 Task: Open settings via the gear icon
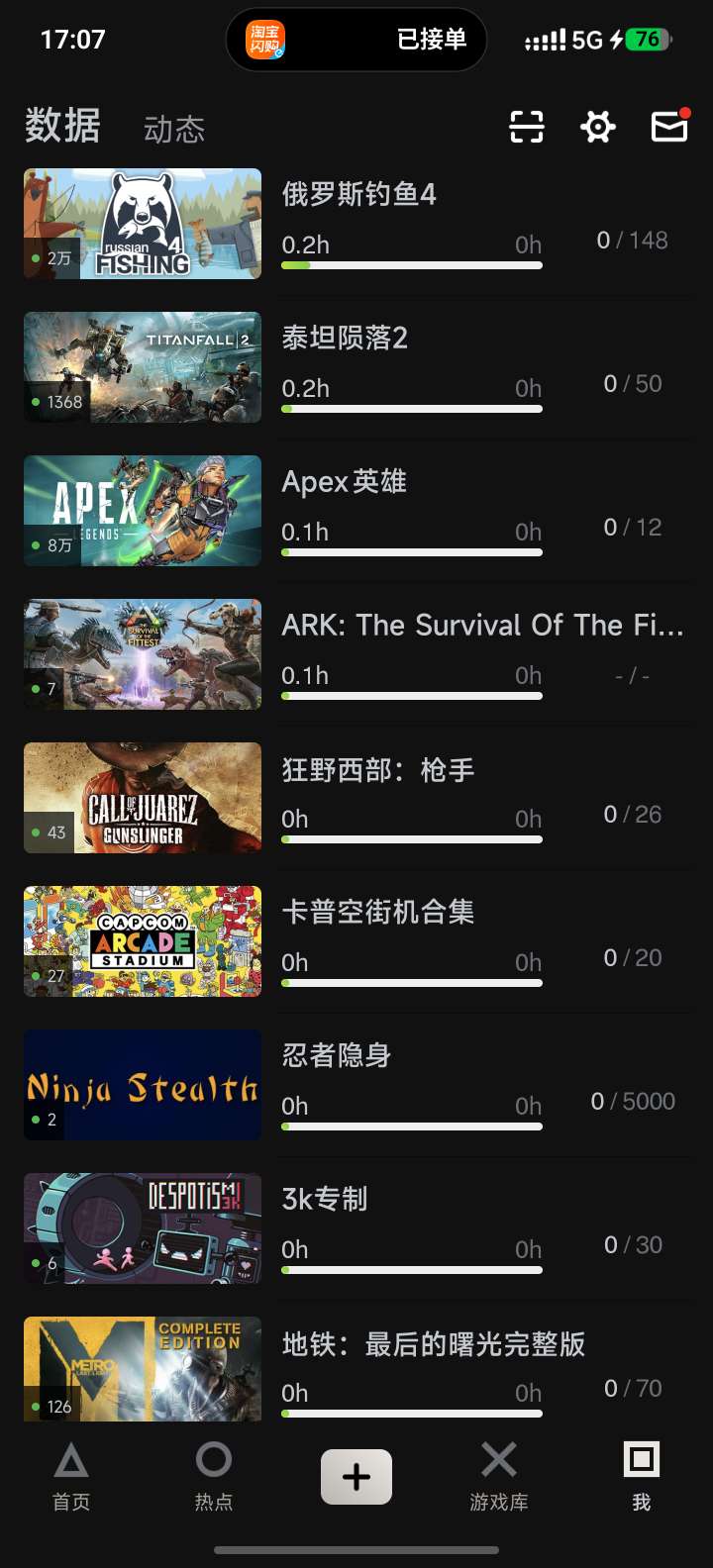pos(598,127)
